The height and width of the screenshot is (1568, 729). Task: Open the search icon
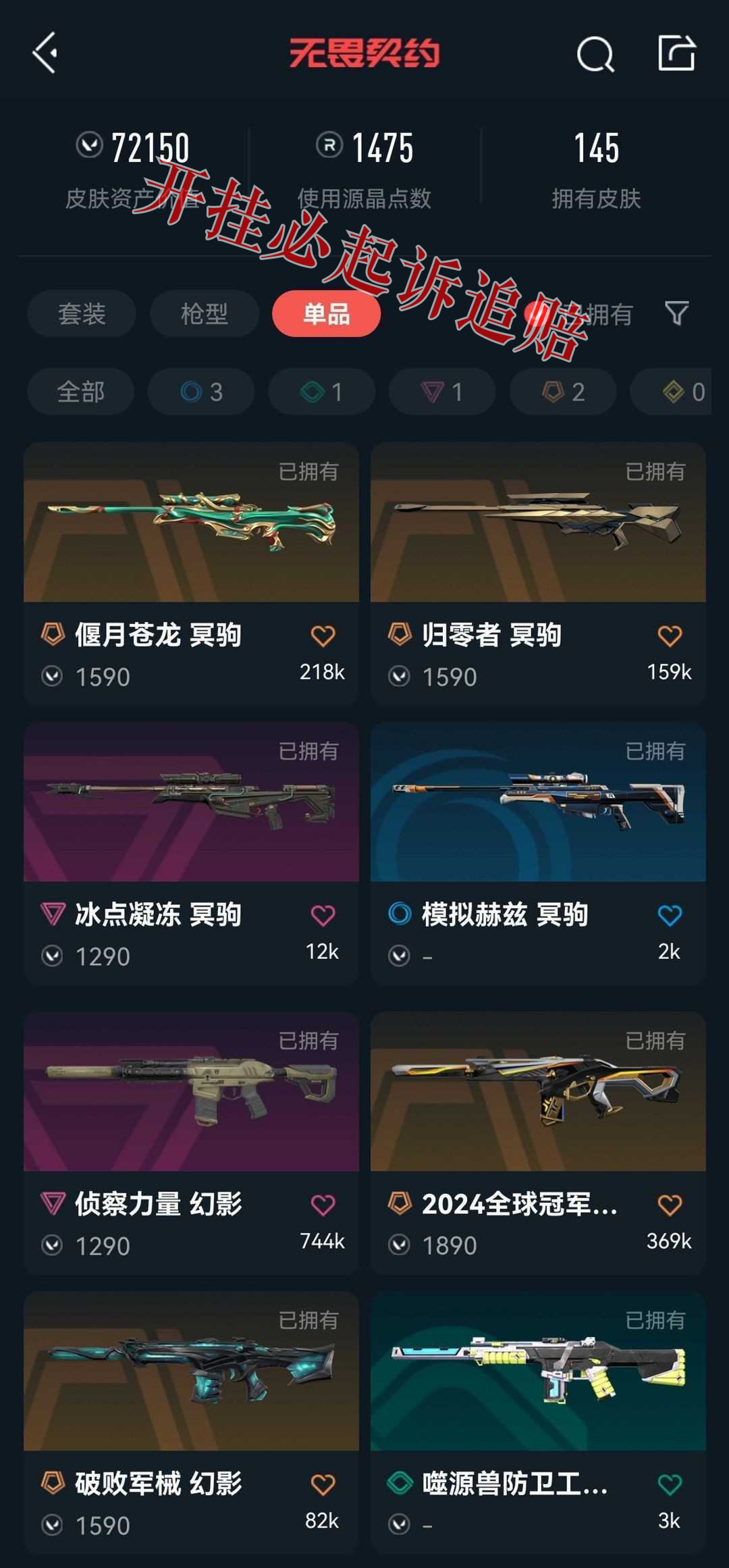[595, 54]
